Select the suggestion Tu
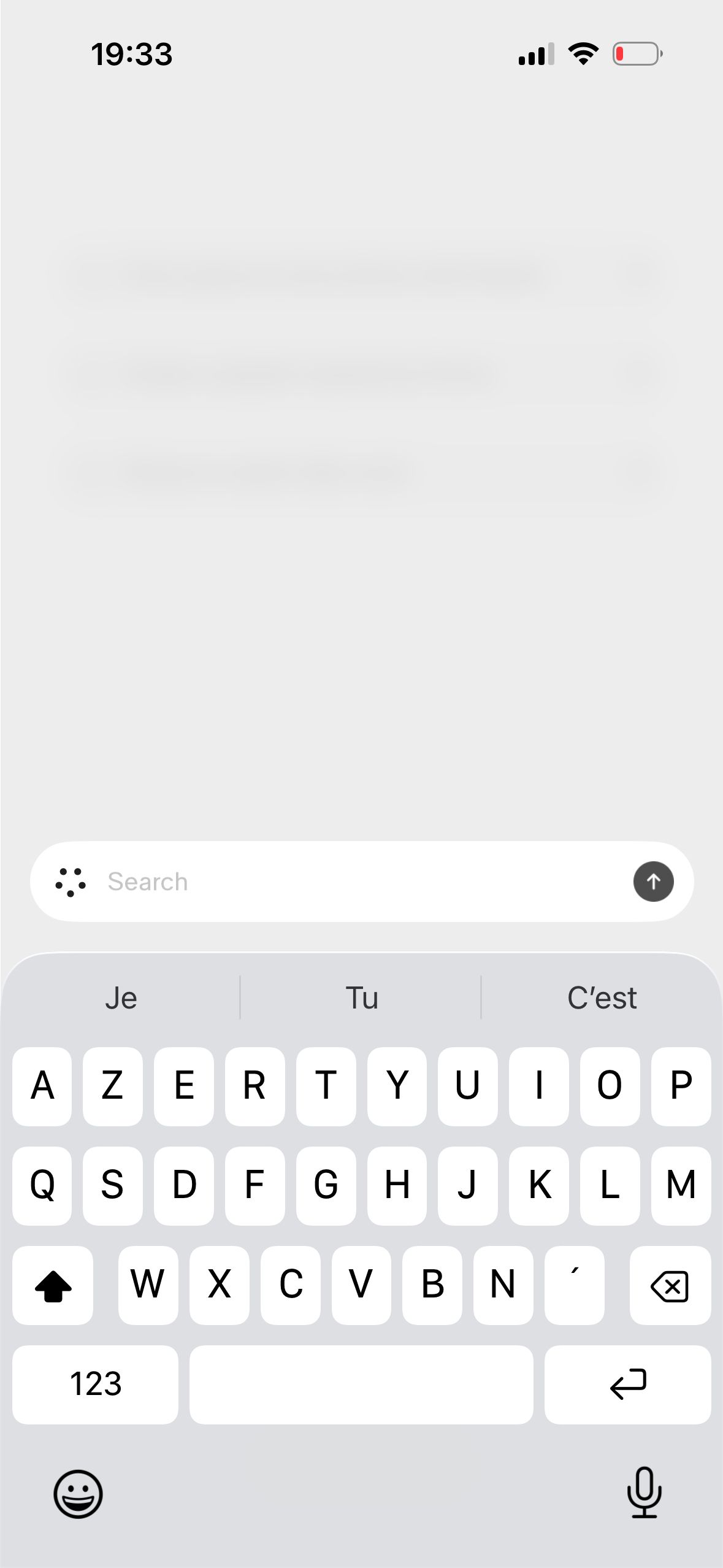 coord(361,997)
